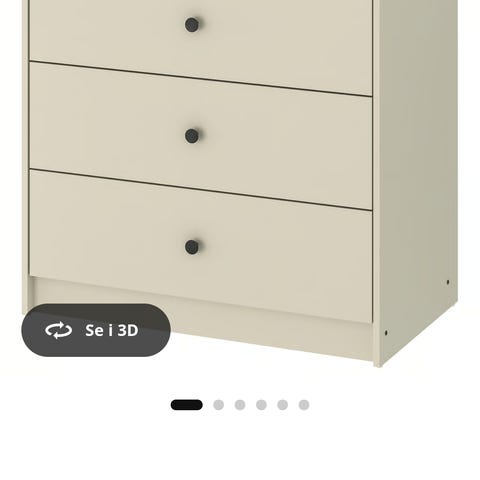
Task: Open the dresser product image
Action: point(240,183)
